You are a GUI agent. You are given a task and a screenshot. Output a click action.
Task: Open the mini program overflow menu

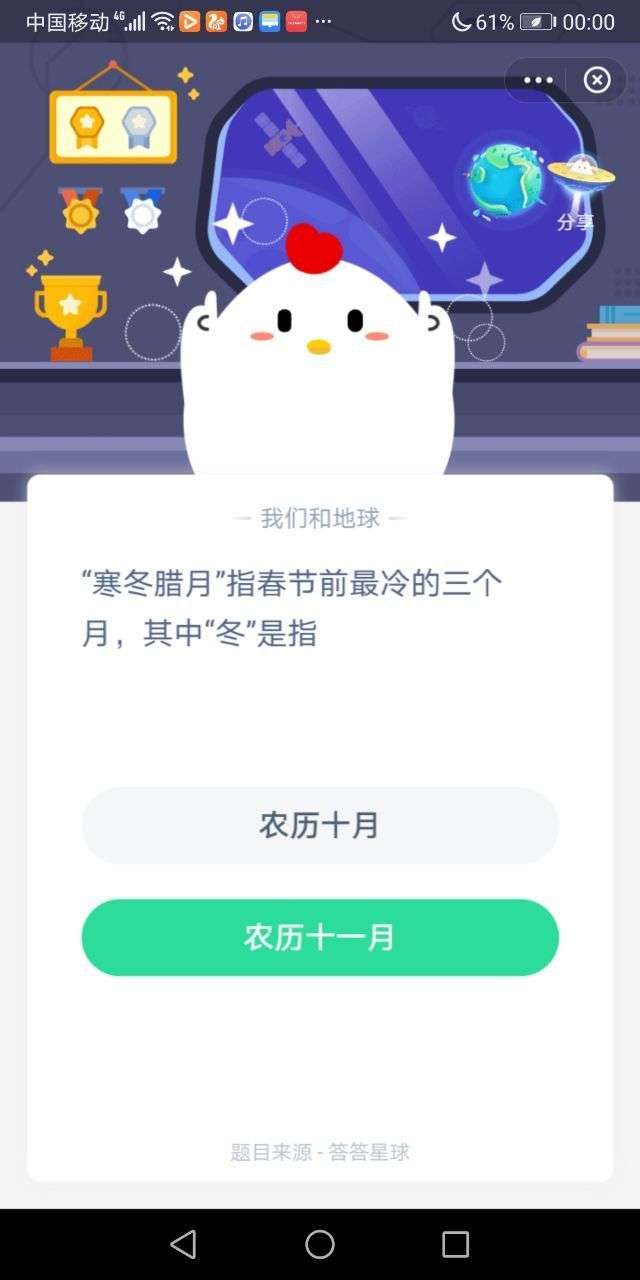[538, 81]
